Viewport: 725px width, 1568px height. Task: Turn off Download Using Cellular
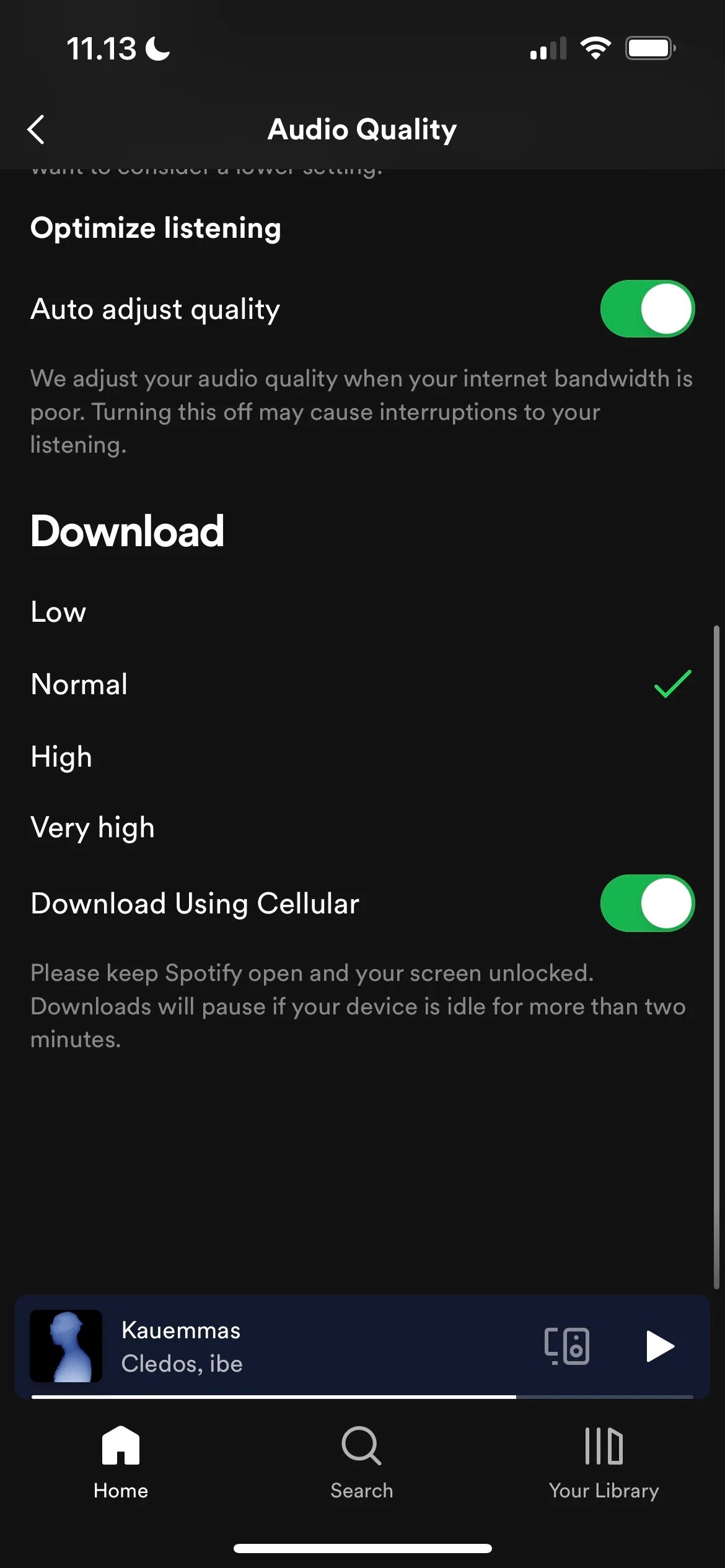click(648, 903)
